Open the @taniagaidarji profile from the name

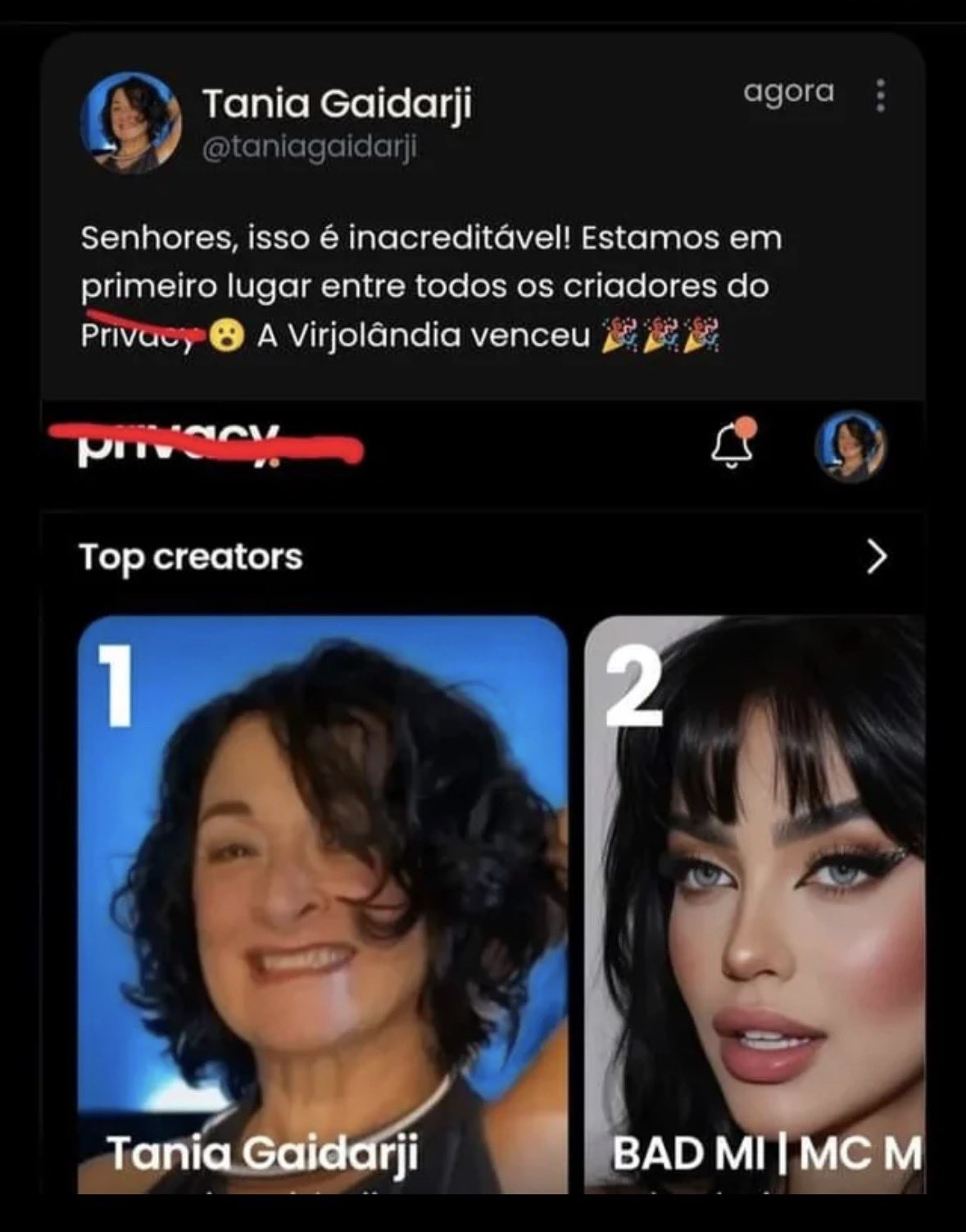click(x=337, y=104)
